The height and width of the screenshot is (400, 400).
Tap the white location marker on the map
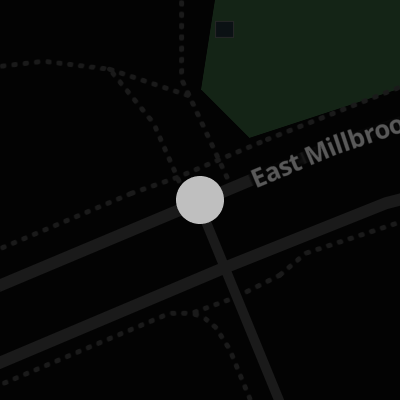point(200,200)
